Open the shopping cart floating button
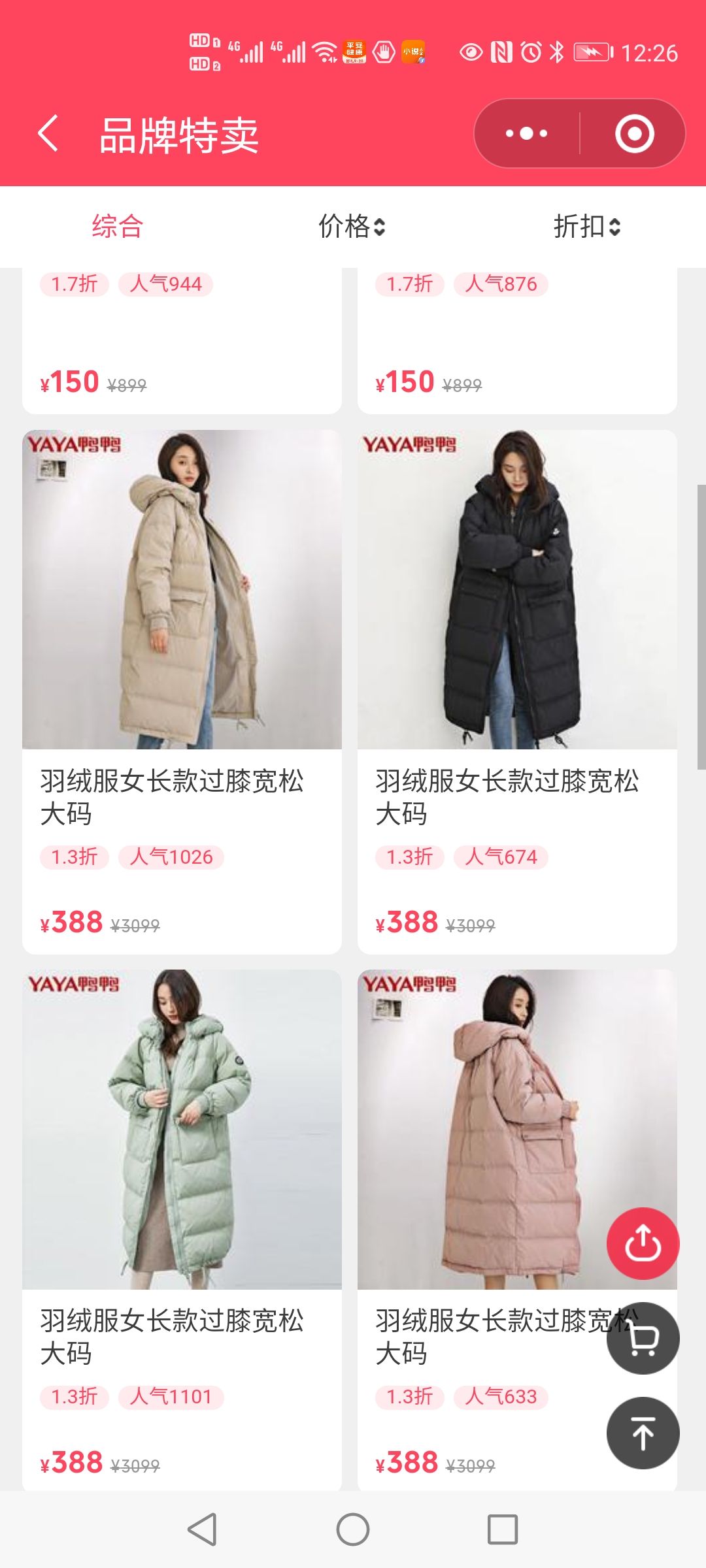 (643, 1339)
